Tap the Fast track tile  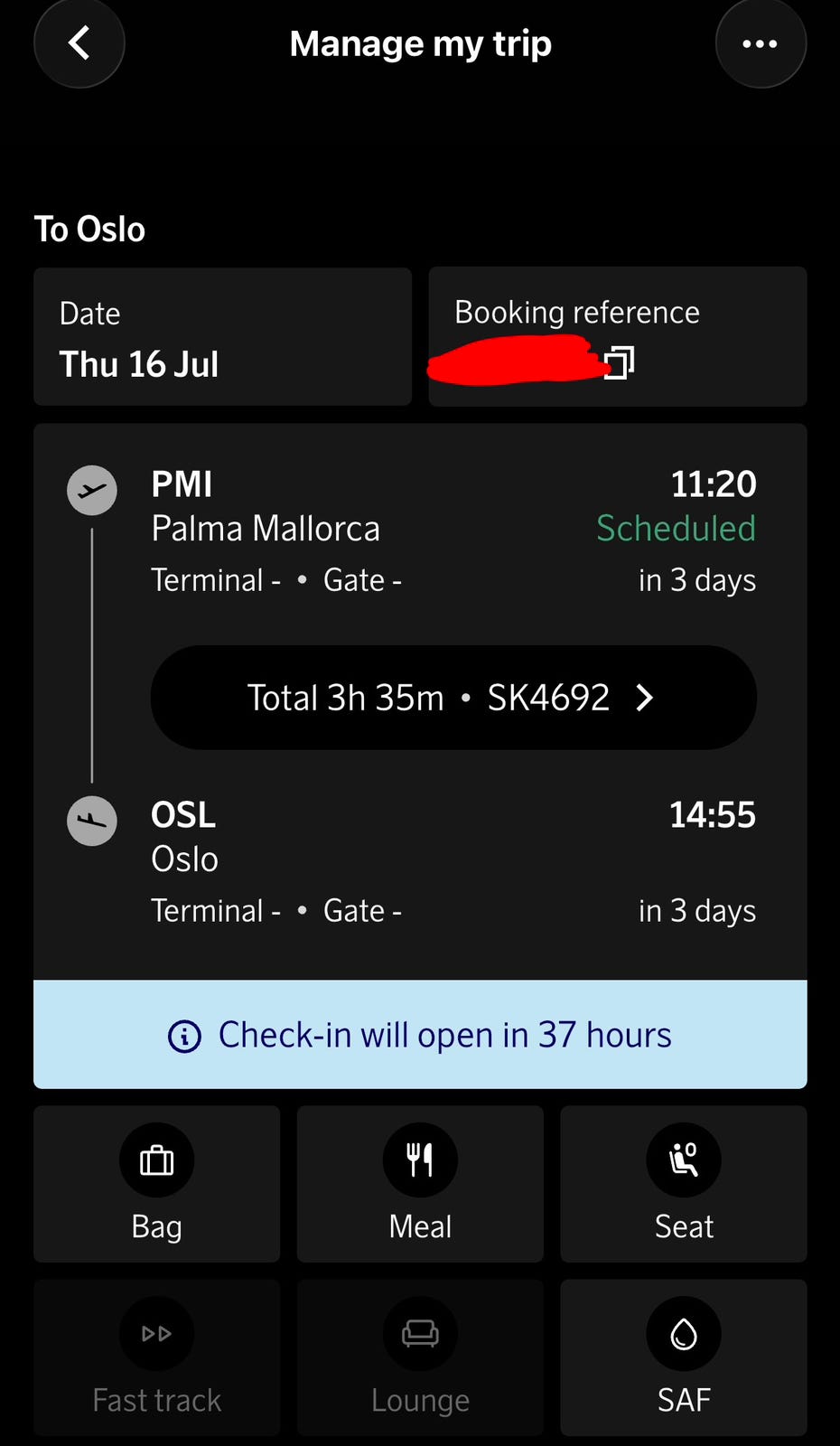[156, 1357]
